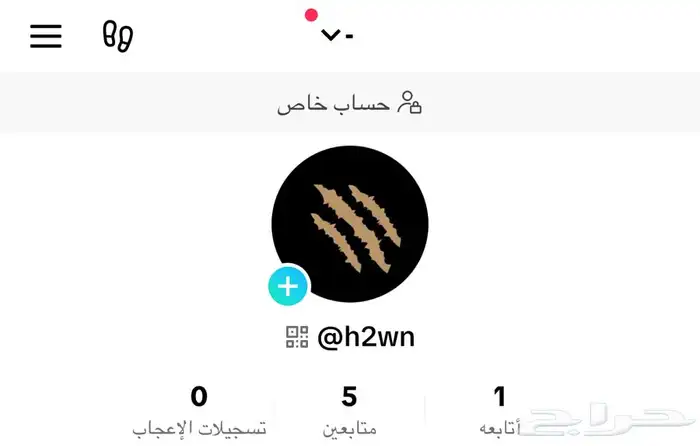
Task: Open the hamburger menu
Action: coord(46,36)
